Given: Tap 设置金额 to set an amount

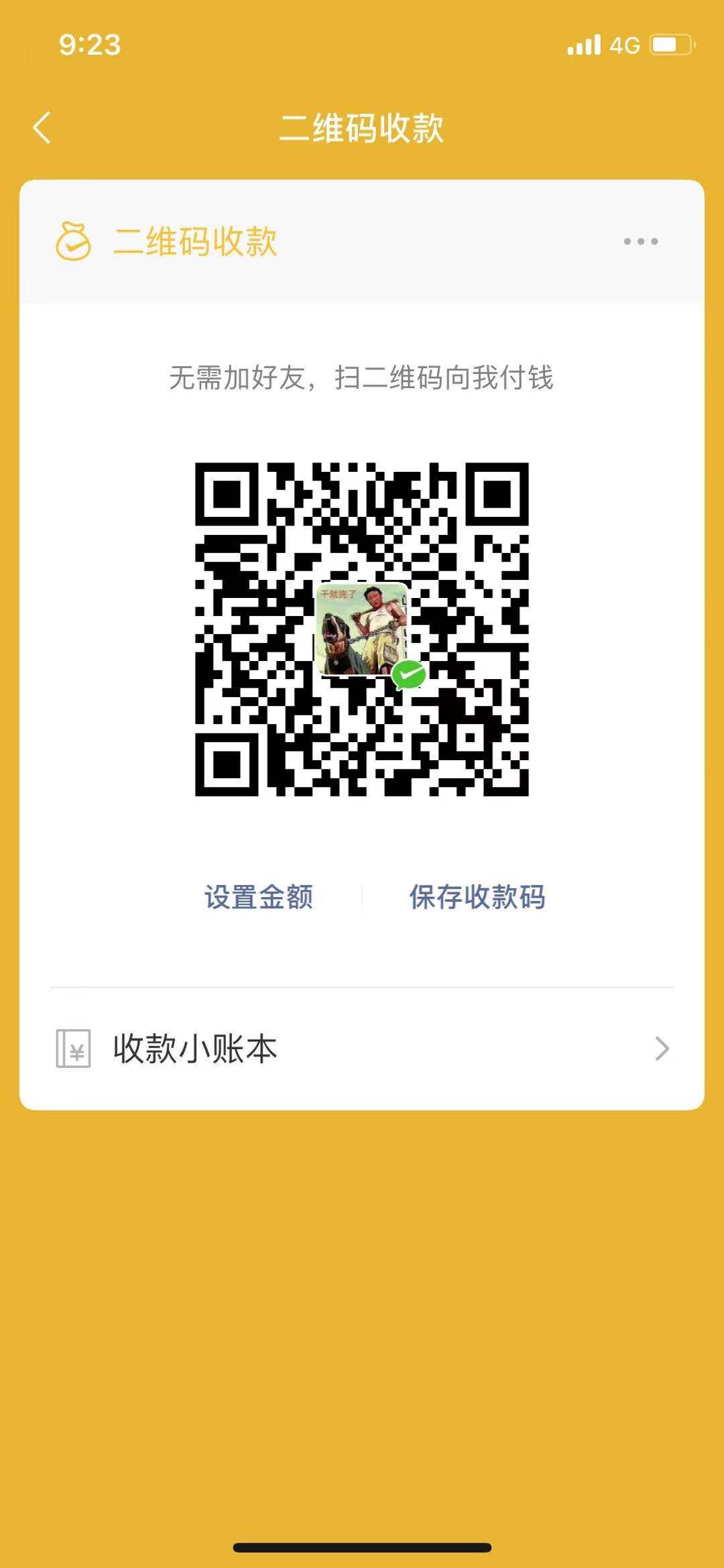Looking at the screenshot, I should pyautogui.click(x=259, y=897).
